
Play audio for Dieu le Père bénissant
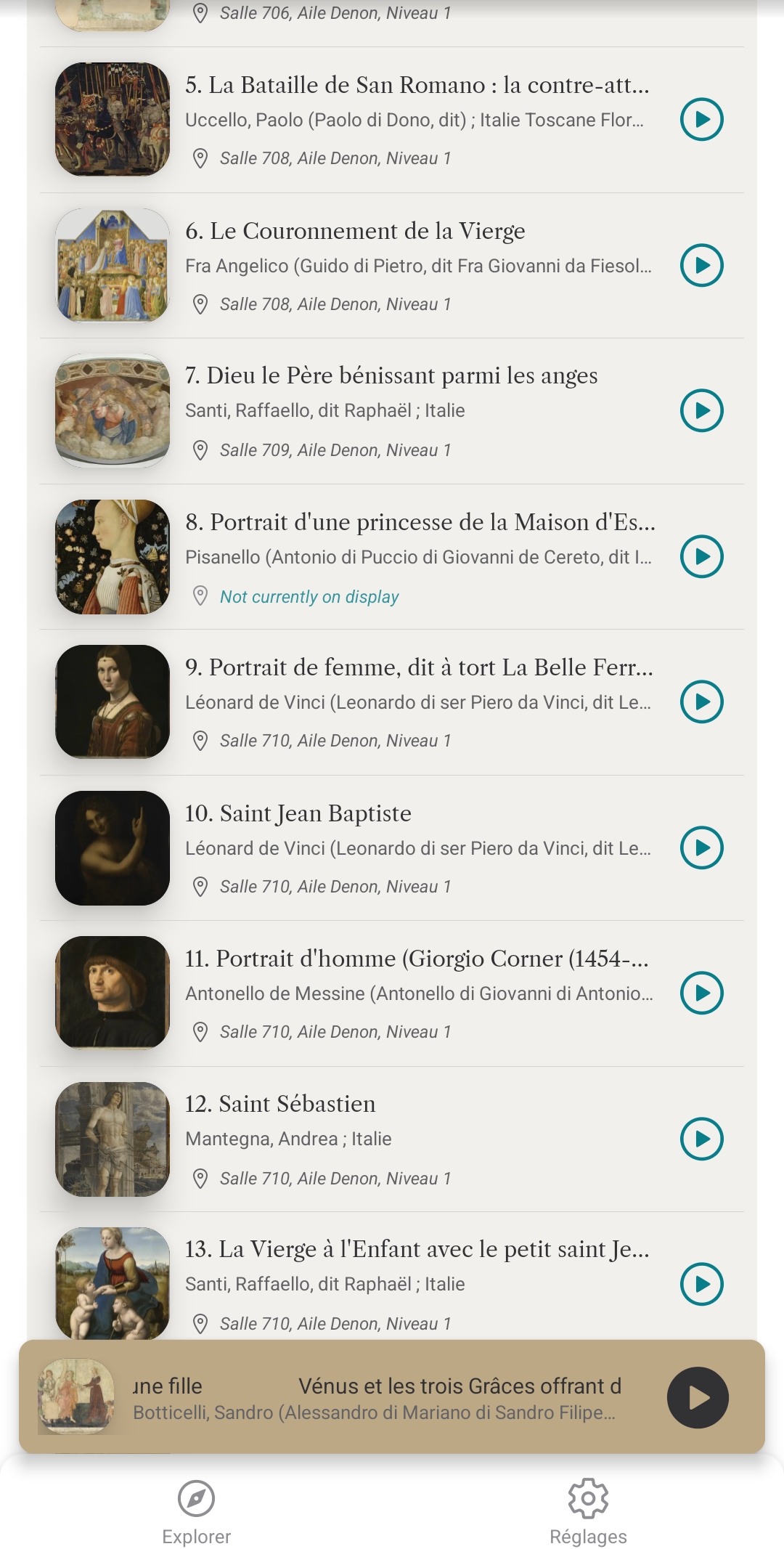pos(701,410)
